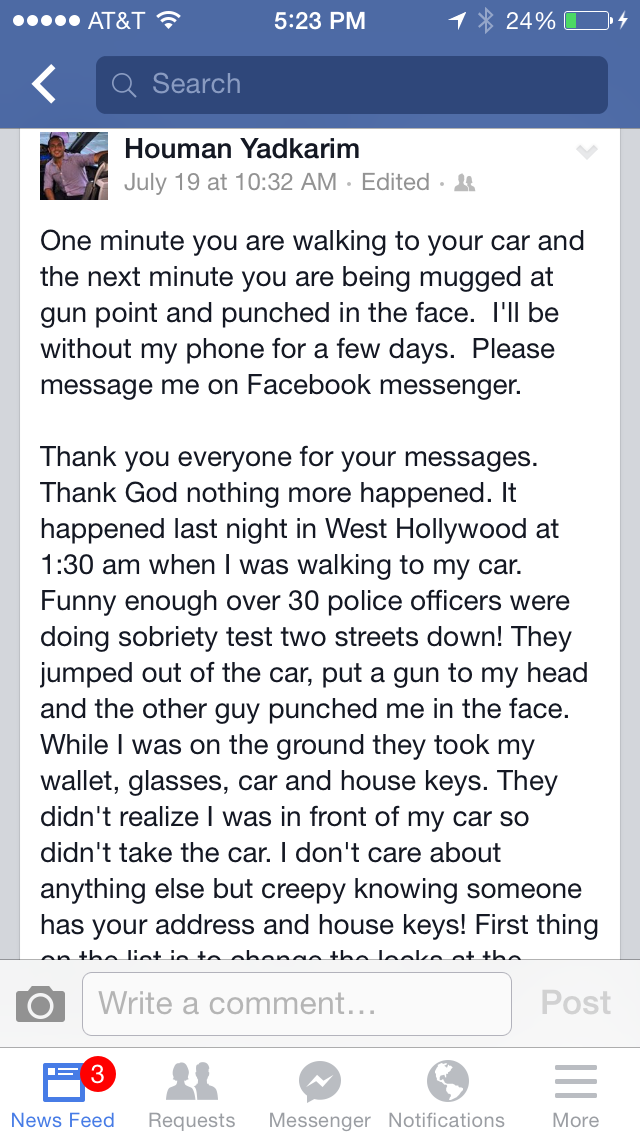Tap the Search field at the top
The height and width of the screenshot is (1136, 640).
tap(351, 85)
